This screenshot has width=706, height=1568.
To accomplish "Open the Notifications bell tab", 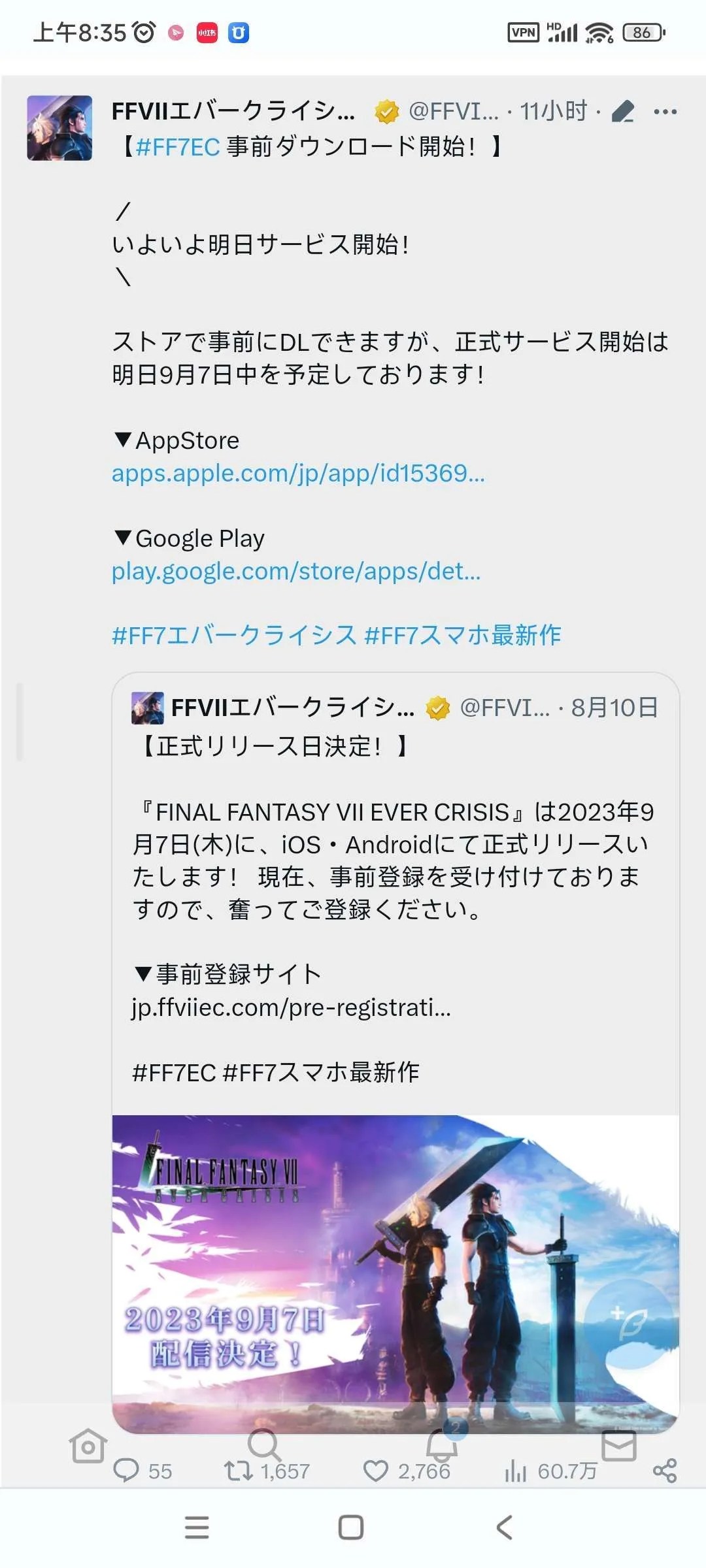I will coord(442,1445).
